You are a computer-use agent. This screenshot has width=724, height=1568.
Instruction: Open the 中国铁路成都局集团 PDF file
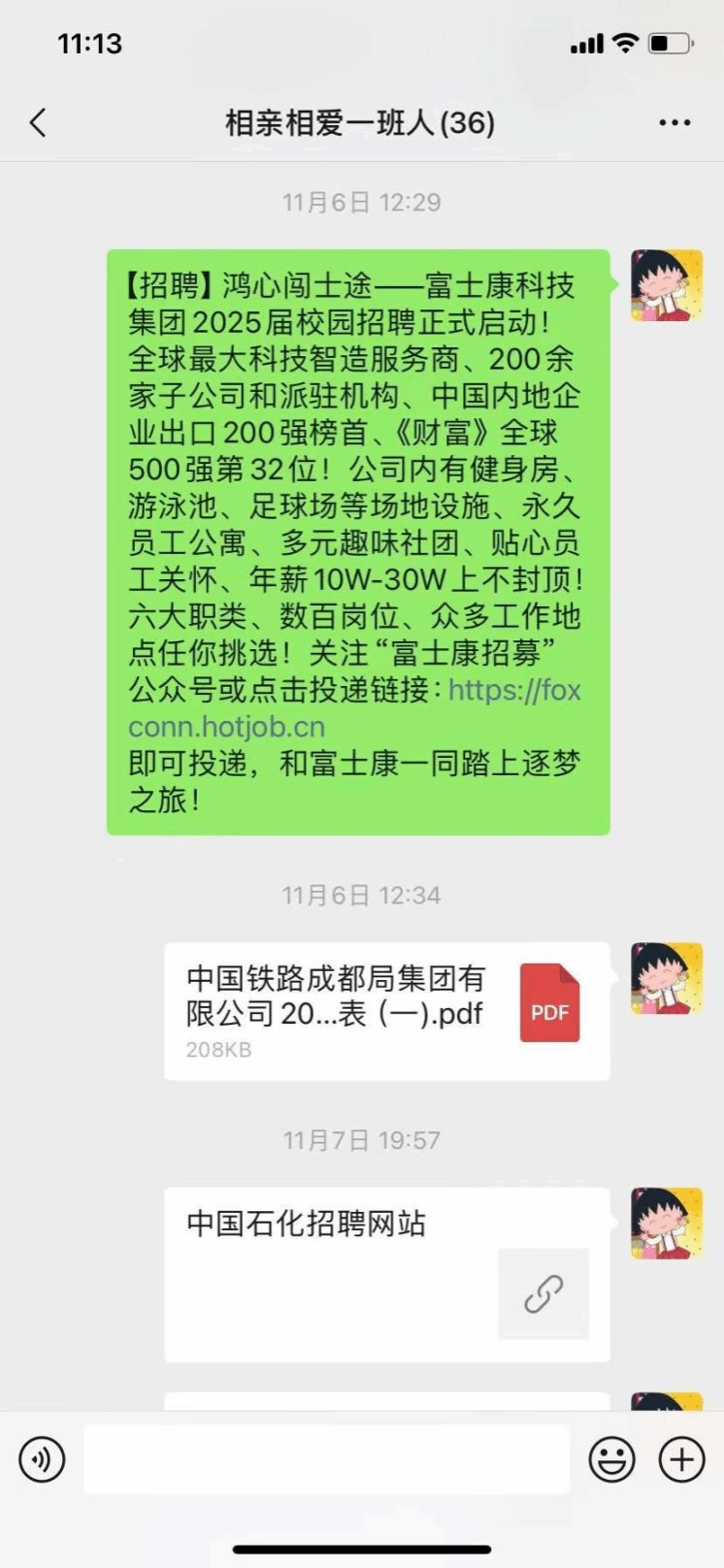[386, 1011]
